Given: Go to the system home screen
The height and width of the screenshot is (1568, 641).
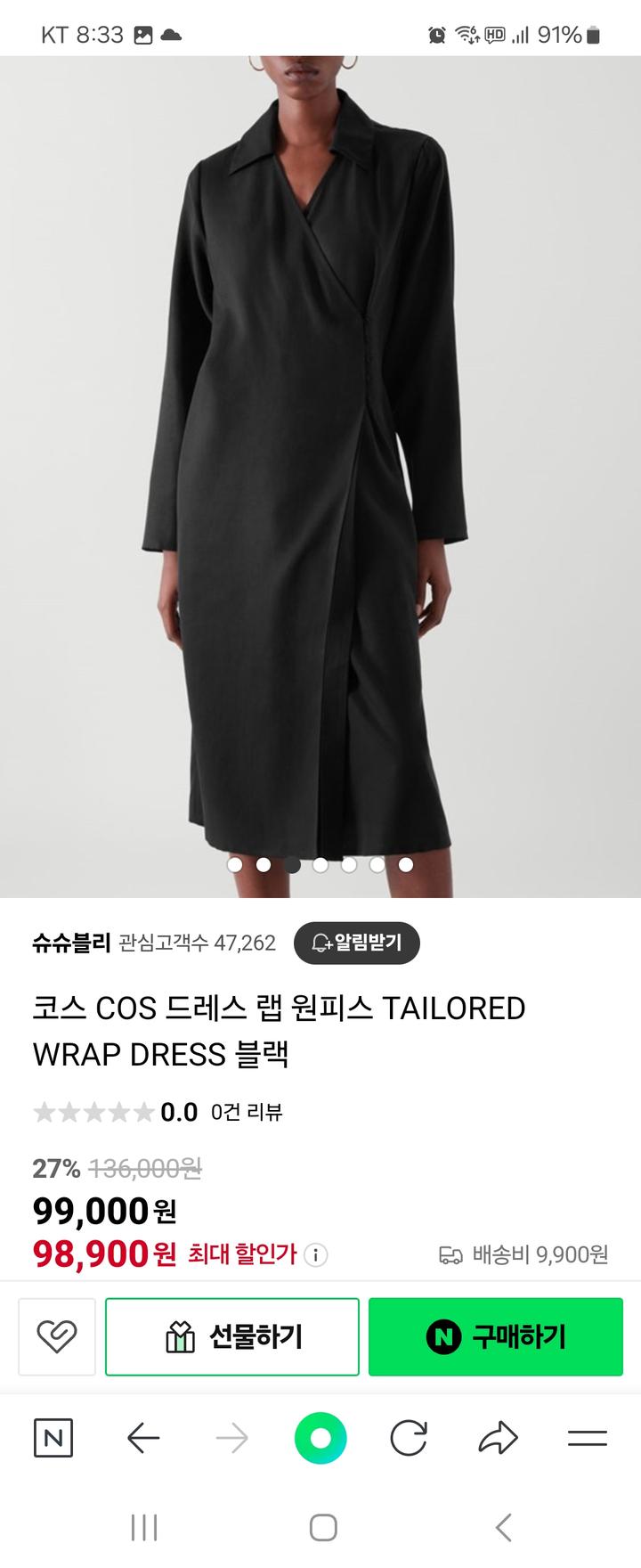Looking at the screenshot, I should tap(322, 1527).
